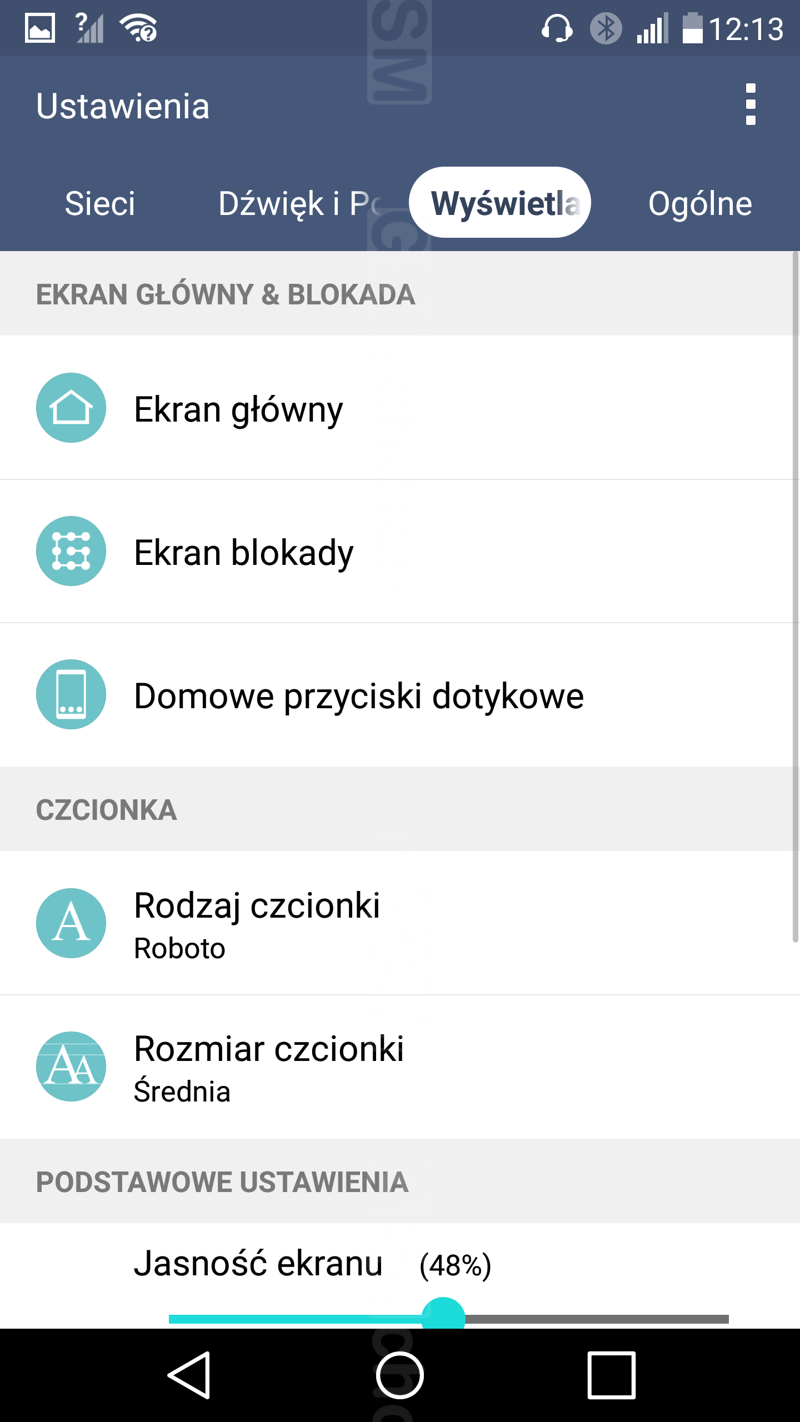Open the overflow menu in Ustawienia
The height and width of the screenshot is (1422, 800).
[750, 105]
